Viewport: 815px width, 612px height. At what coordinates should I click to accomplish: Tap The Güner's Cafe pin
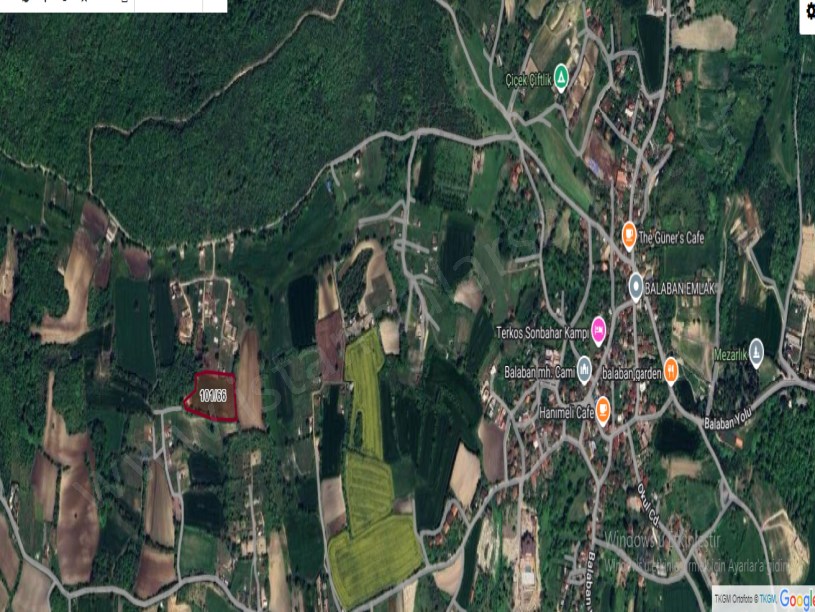[x=629, y=235]
